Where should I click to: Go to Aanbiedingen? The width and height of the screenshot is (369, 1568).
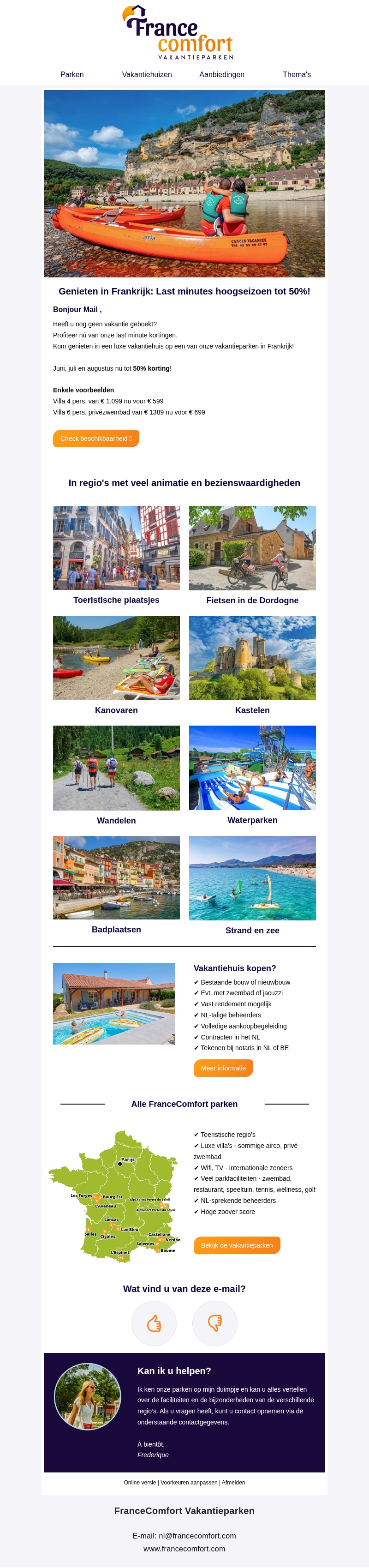coord(222,74)
